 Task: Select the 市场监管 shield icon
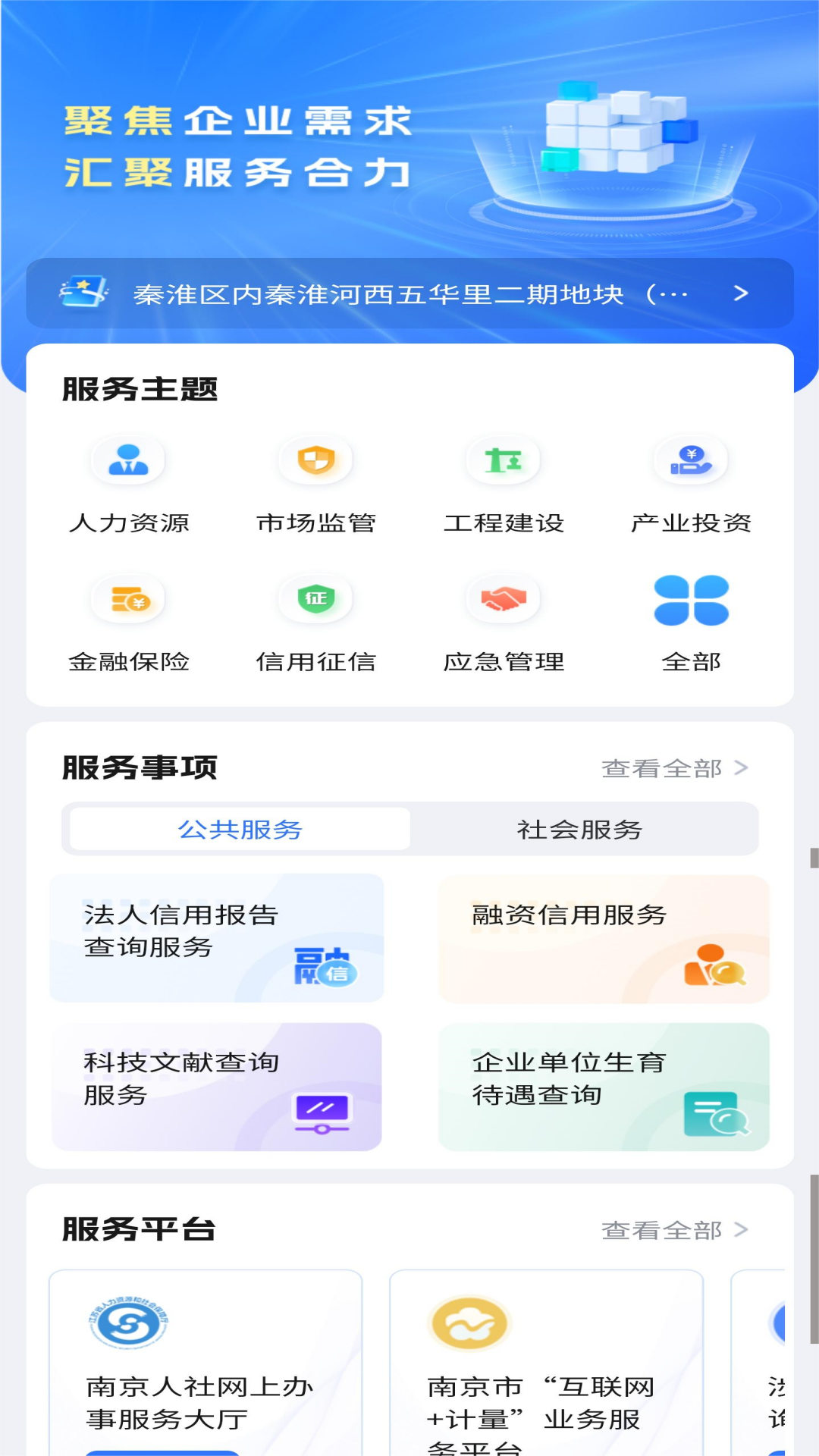pos(314,461)
